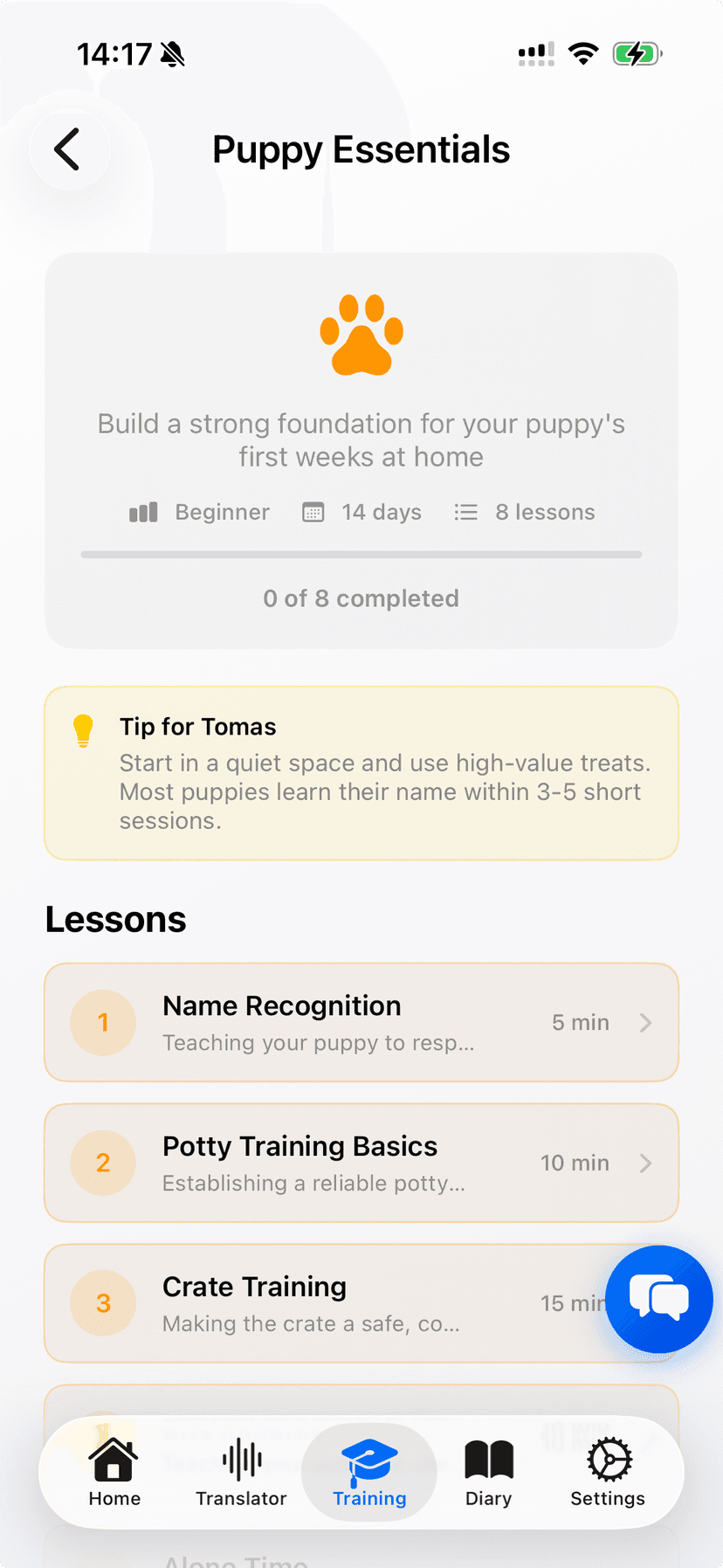
Task: Select the Translator waveform icon
Action: 241,1457
